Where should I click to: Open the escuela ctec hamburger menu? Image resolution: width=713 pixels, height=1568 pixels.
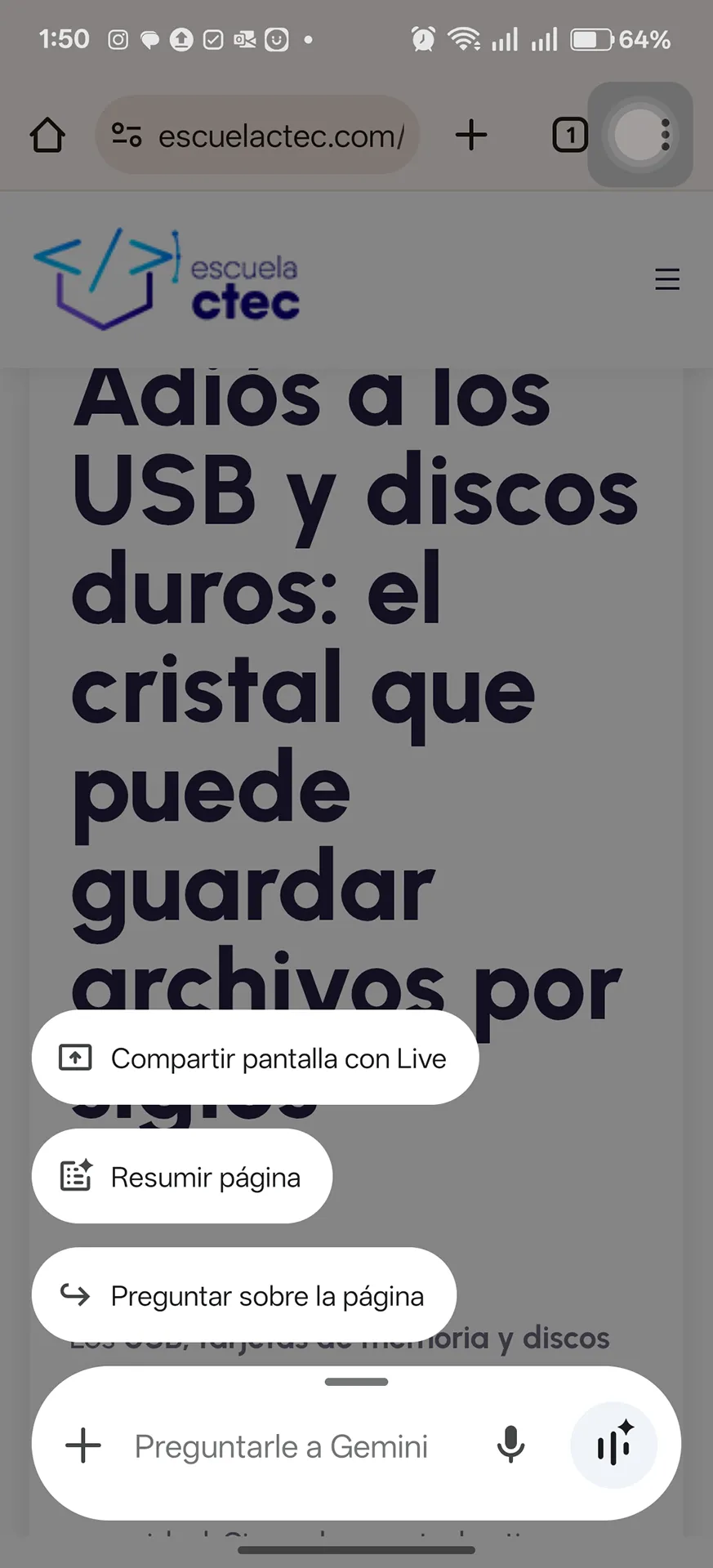667,279
